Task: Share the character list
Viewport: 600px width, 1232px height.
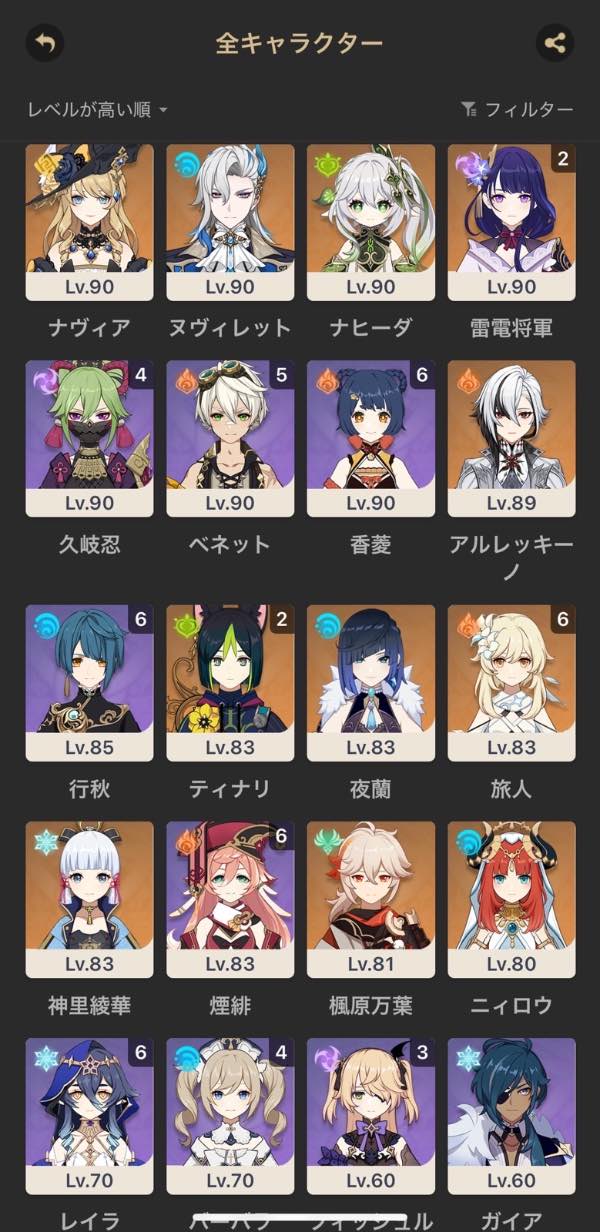Action: click(554, 43)
